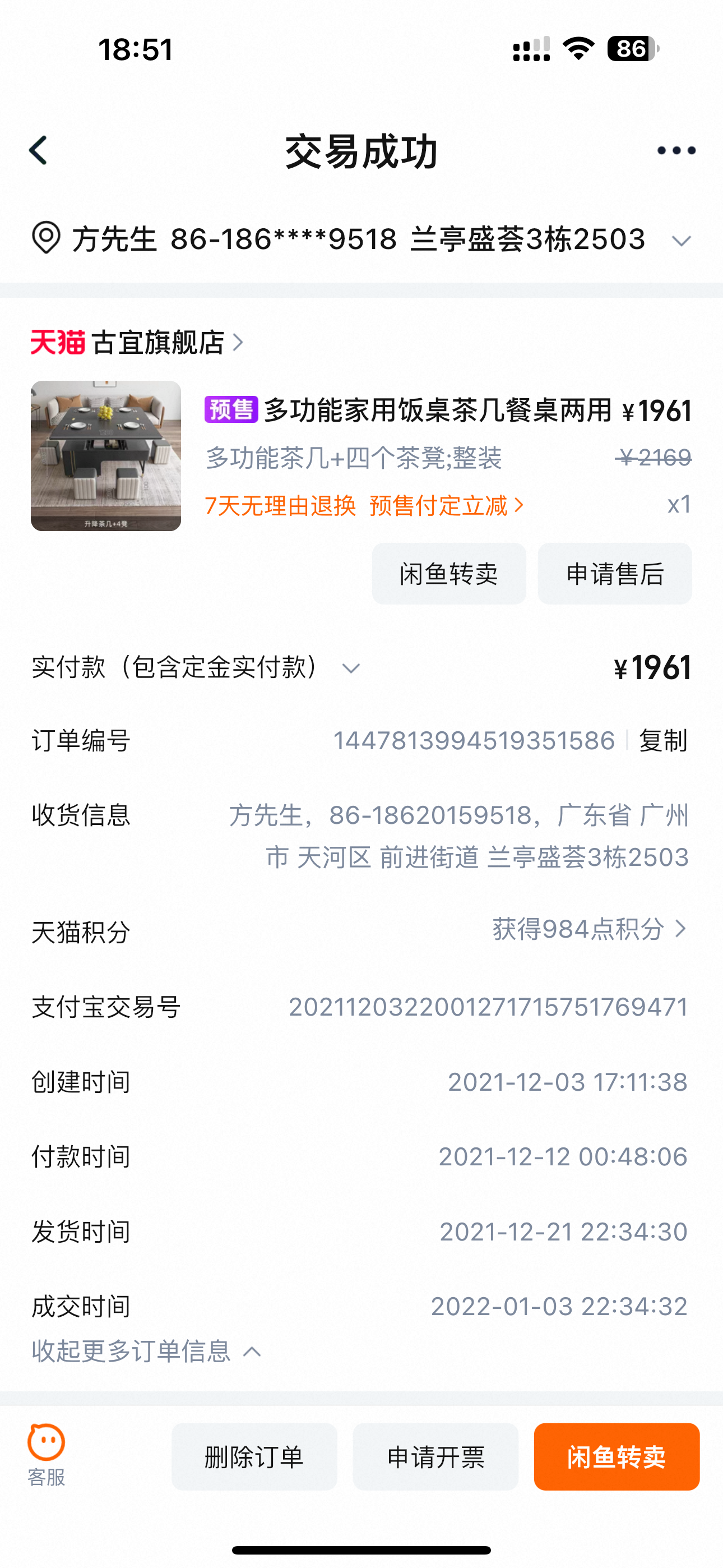Expand 实付款 payment breakdown
723x1568 pixels.
coord(196,668)
